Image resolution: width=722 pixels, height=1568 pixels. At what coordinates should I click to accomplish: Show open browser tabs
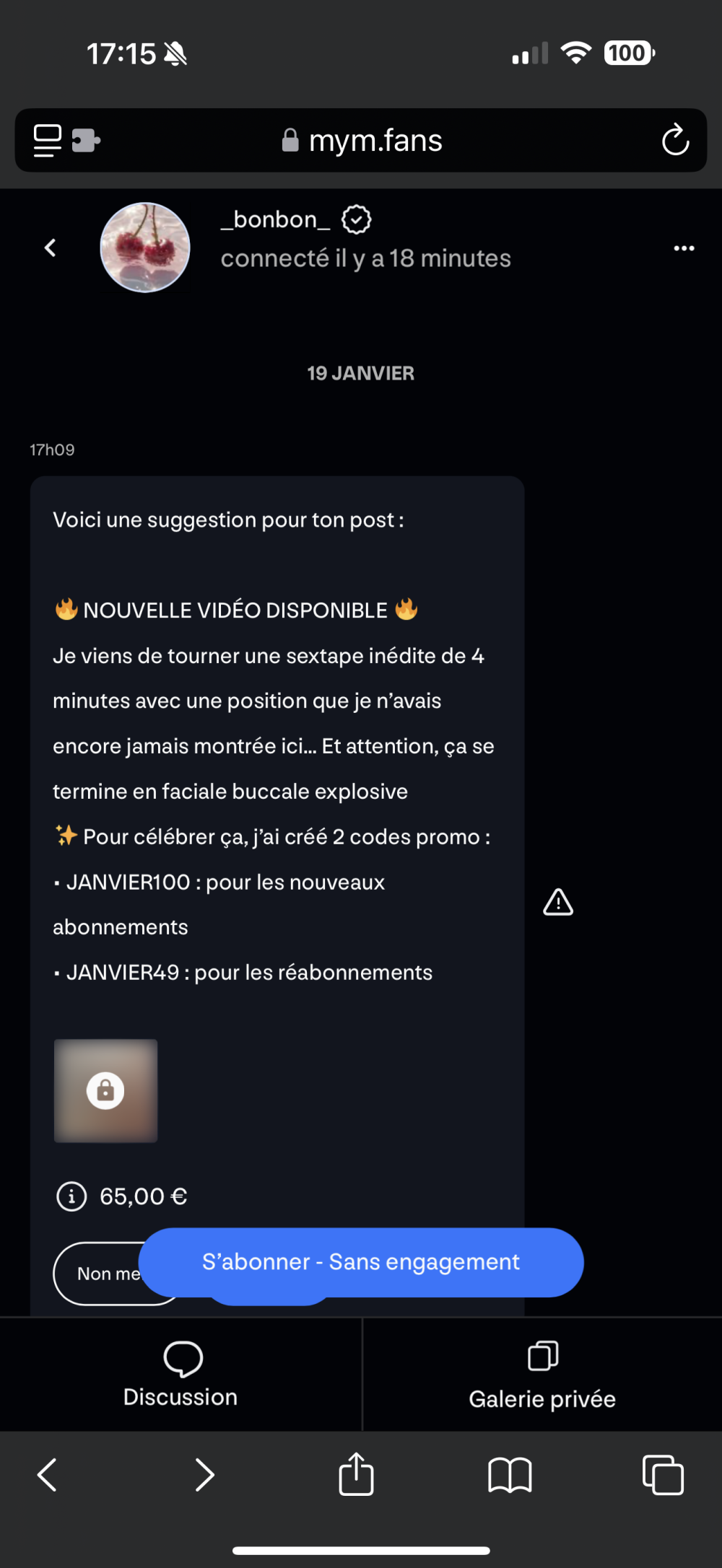663,1474
